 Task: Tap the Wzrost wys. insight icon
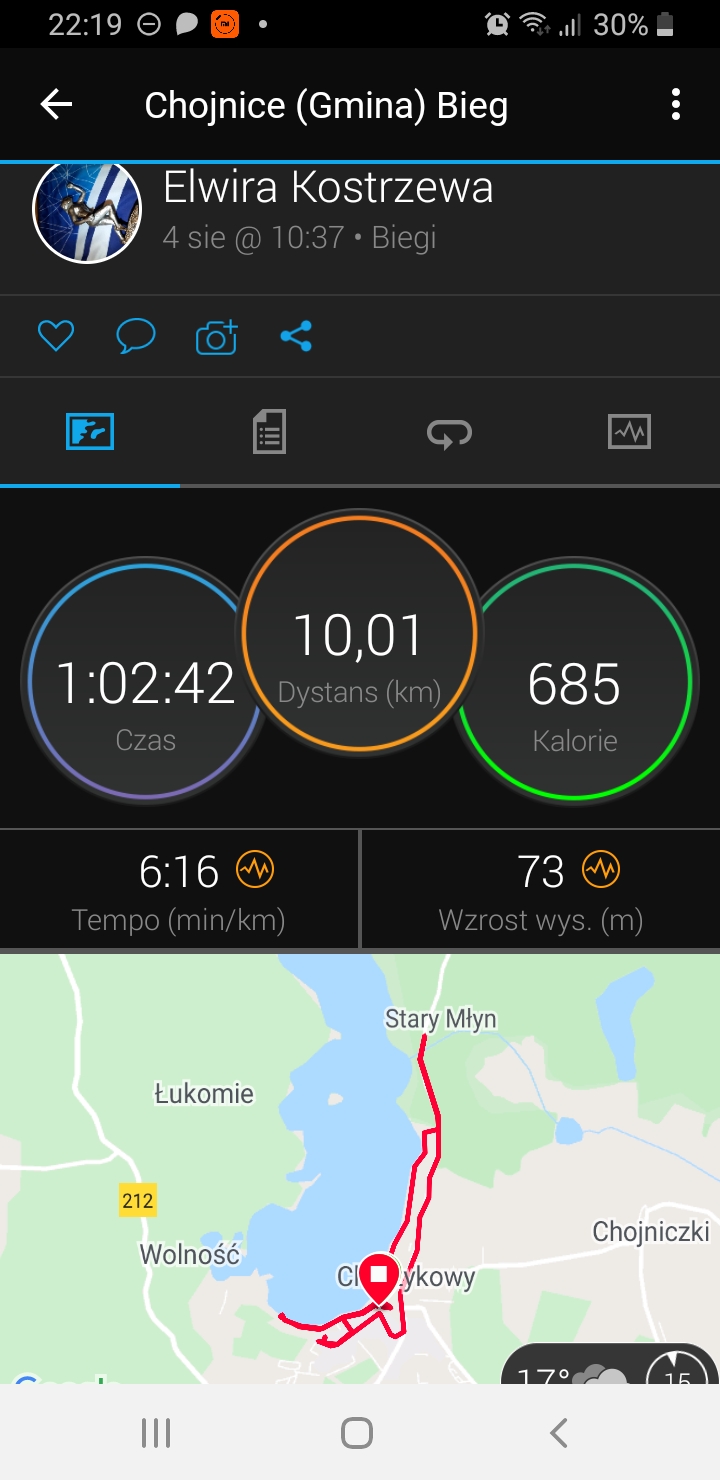click(601, 870)
